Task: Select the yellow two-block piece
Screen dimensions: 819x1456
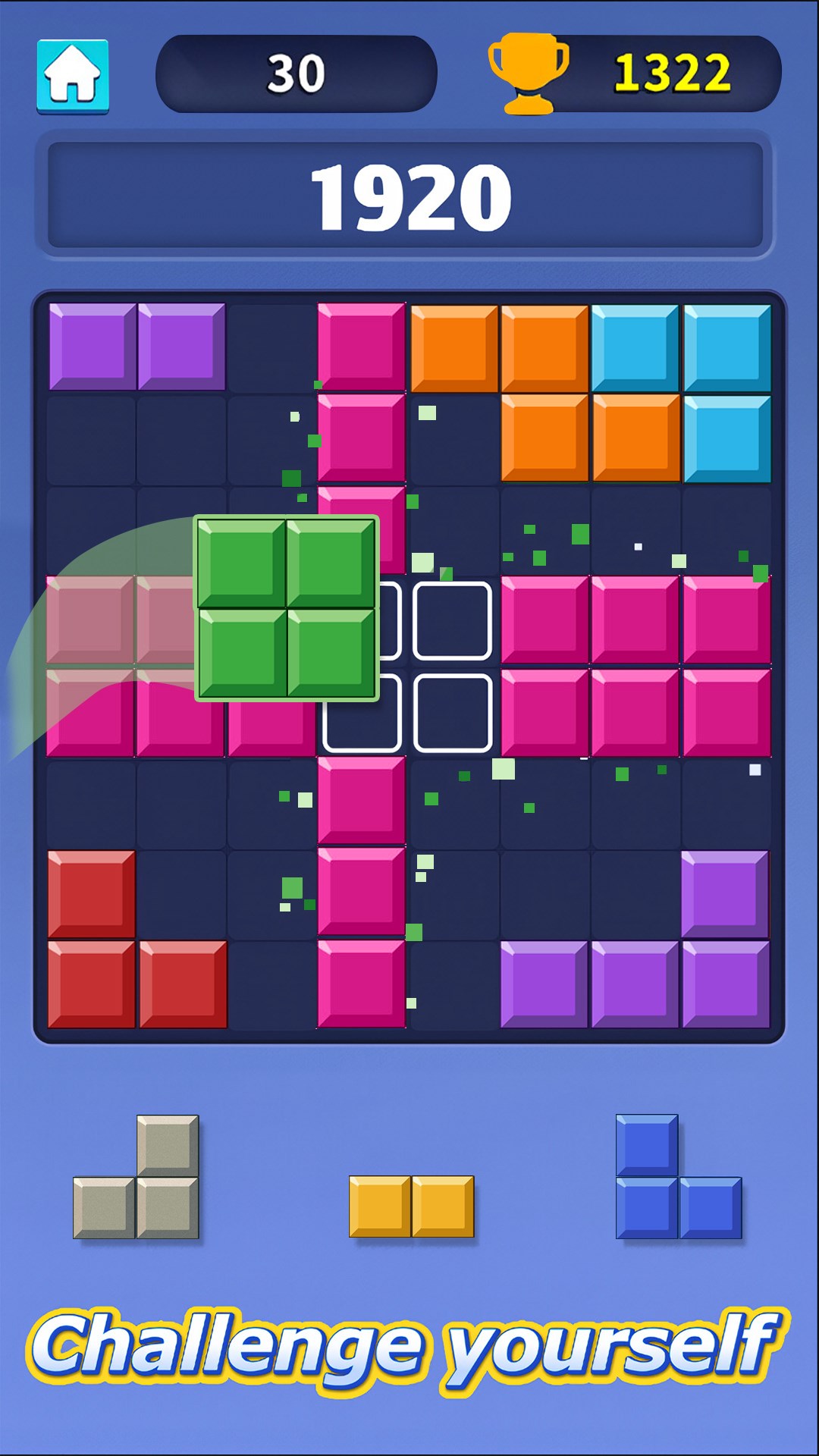Action: [x=411, y=1206]
